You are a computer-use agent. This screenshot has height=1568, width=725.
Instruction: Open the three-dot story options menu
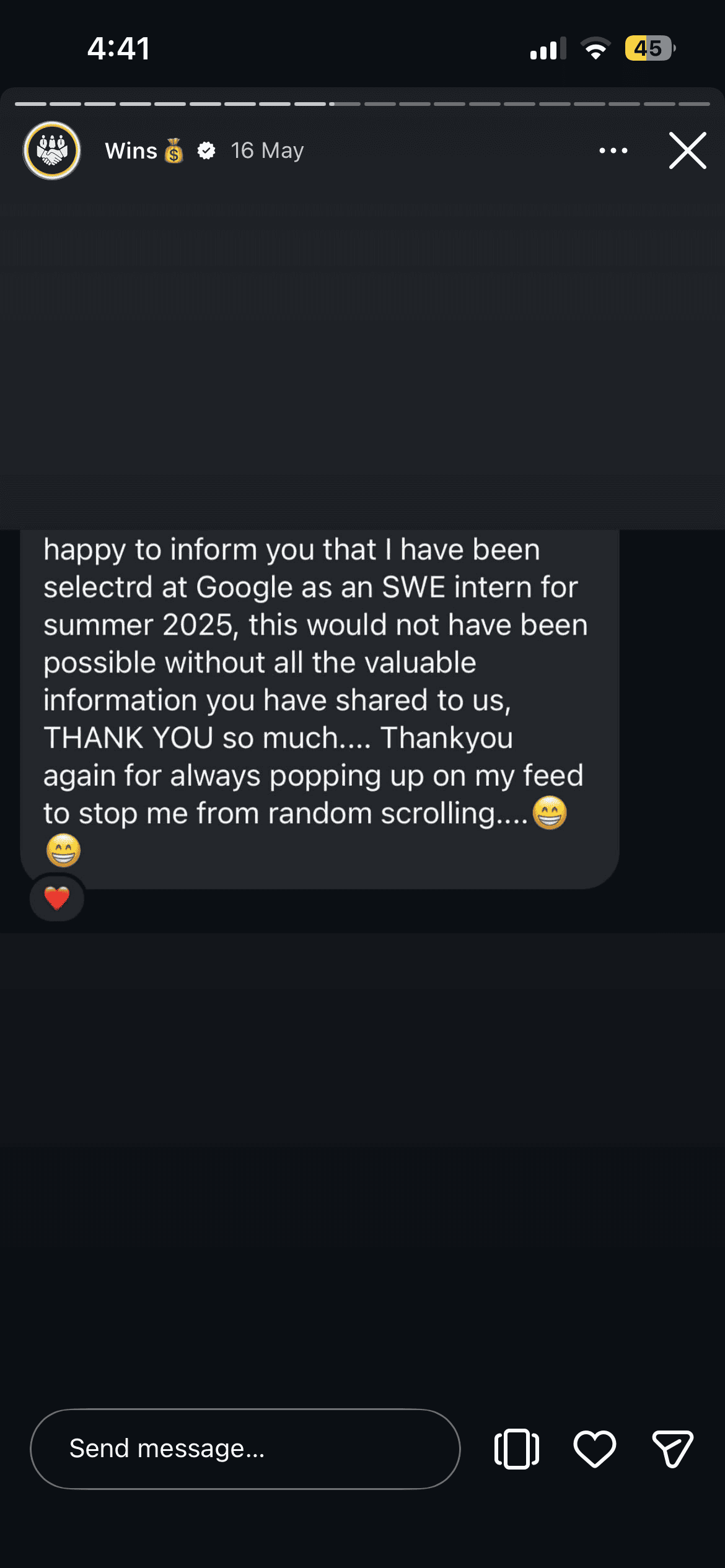(x=613, y=150)
